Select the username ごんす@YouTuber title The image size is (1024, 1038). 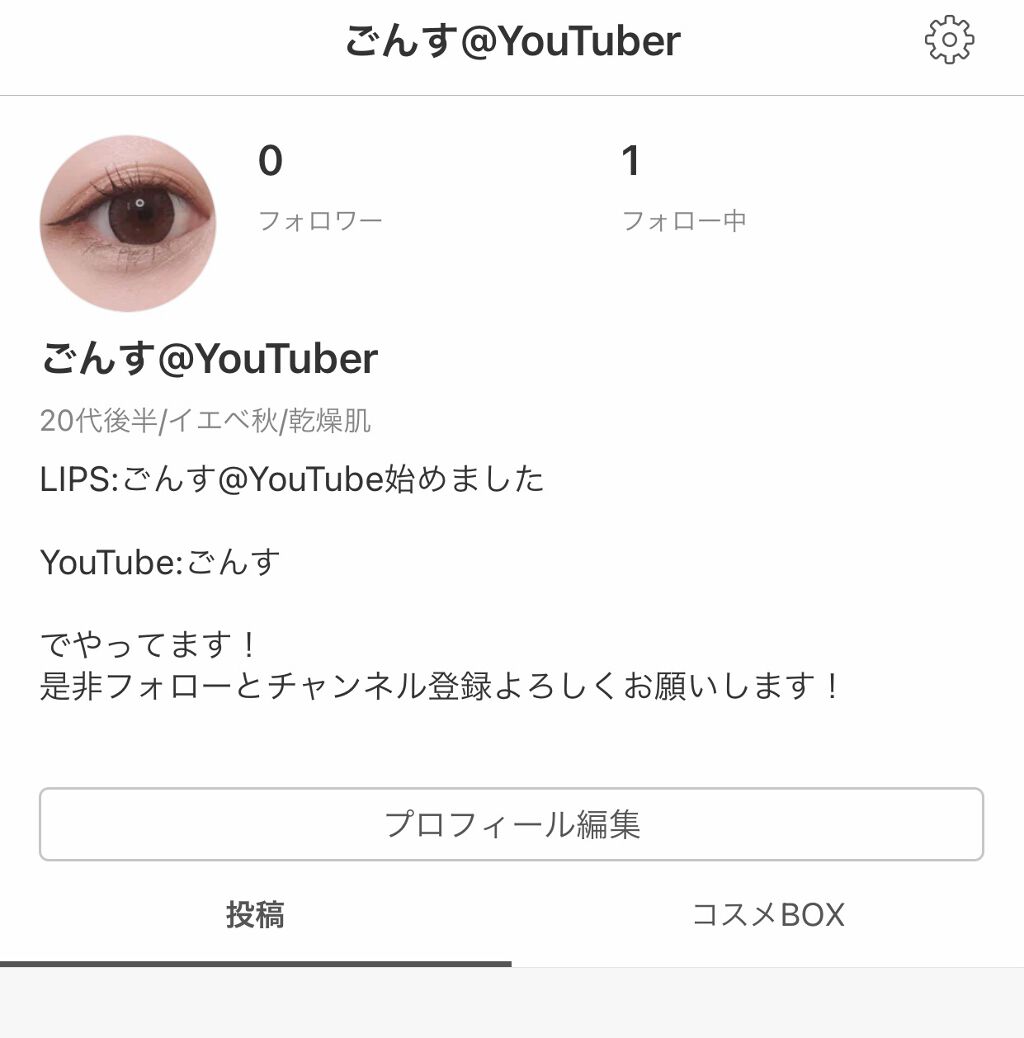[x=210, y=358]
